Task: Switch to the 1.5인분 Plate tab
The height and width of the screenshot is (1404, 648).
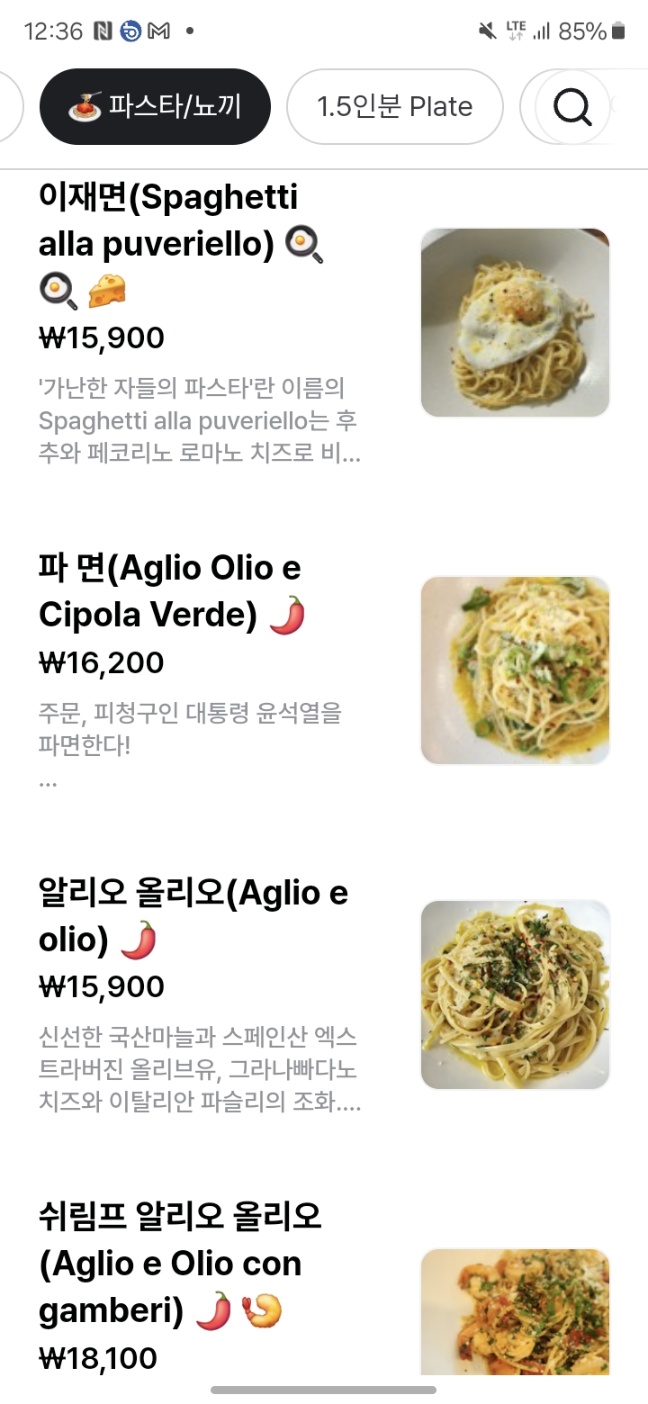Action: (395, 107)
